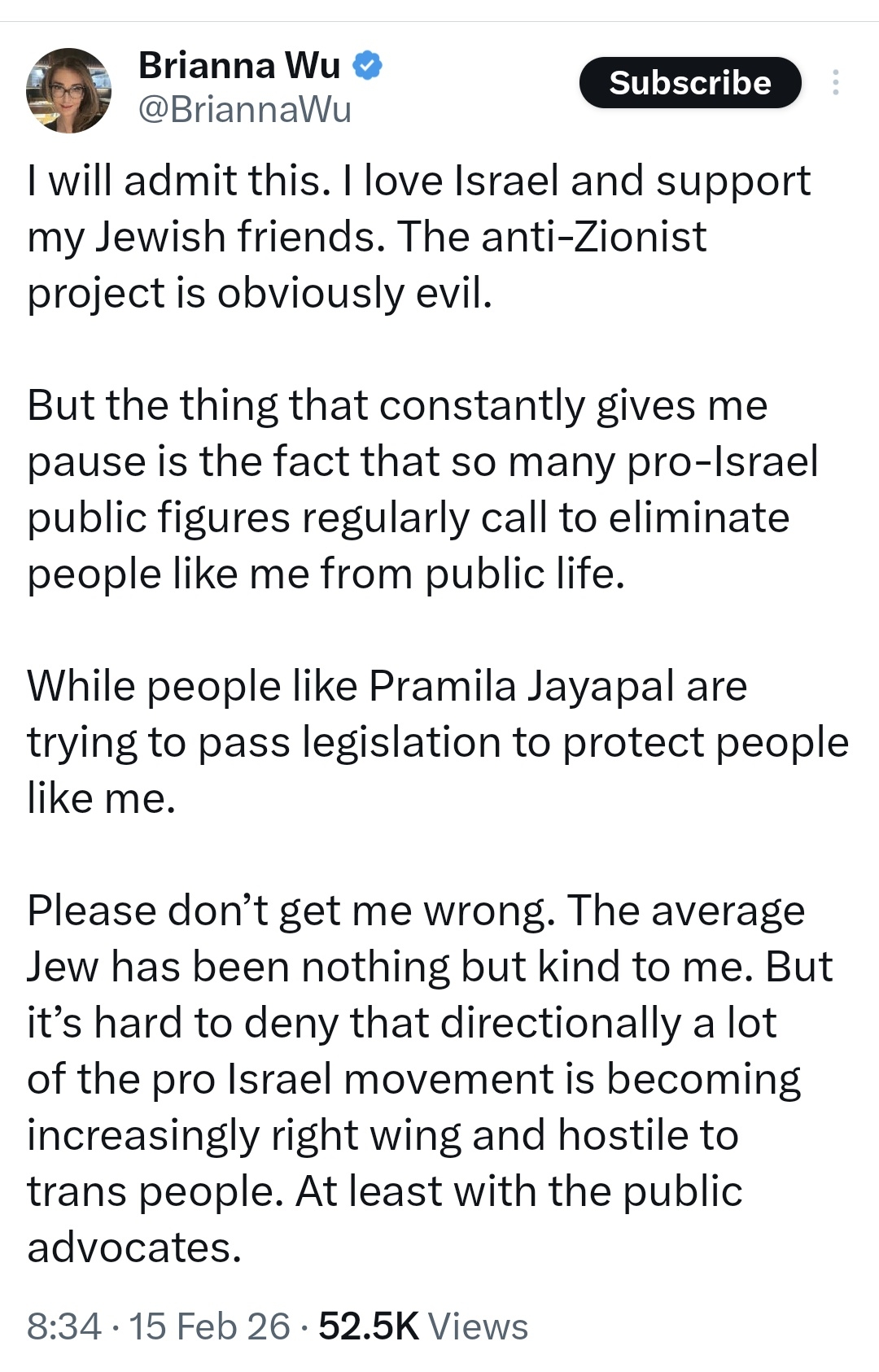View the 52.5K Views details

[x=422, y=1326]
